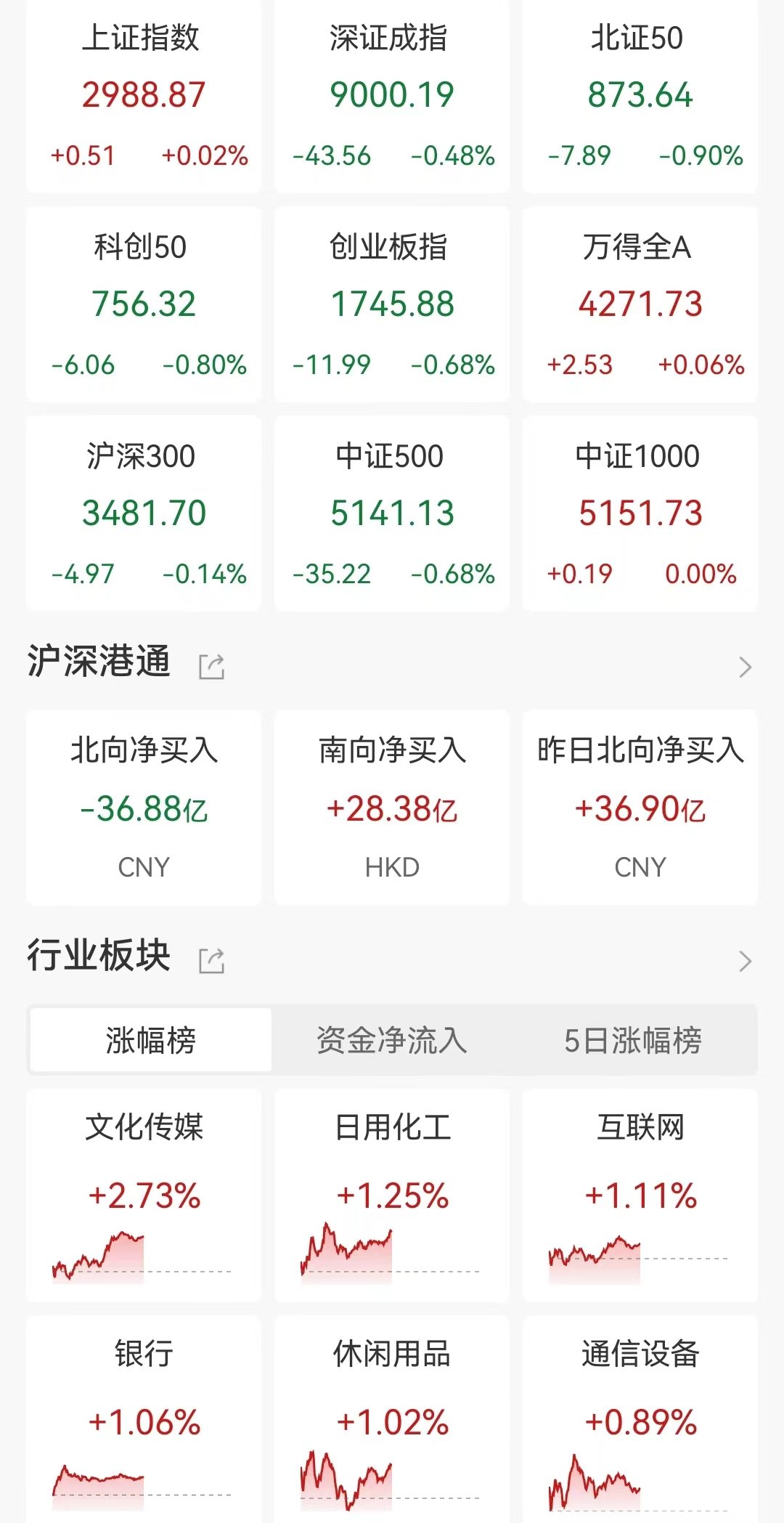
Task: Share the 沪深港通 section
Action: pyautogui.click(x=212, y=666)
